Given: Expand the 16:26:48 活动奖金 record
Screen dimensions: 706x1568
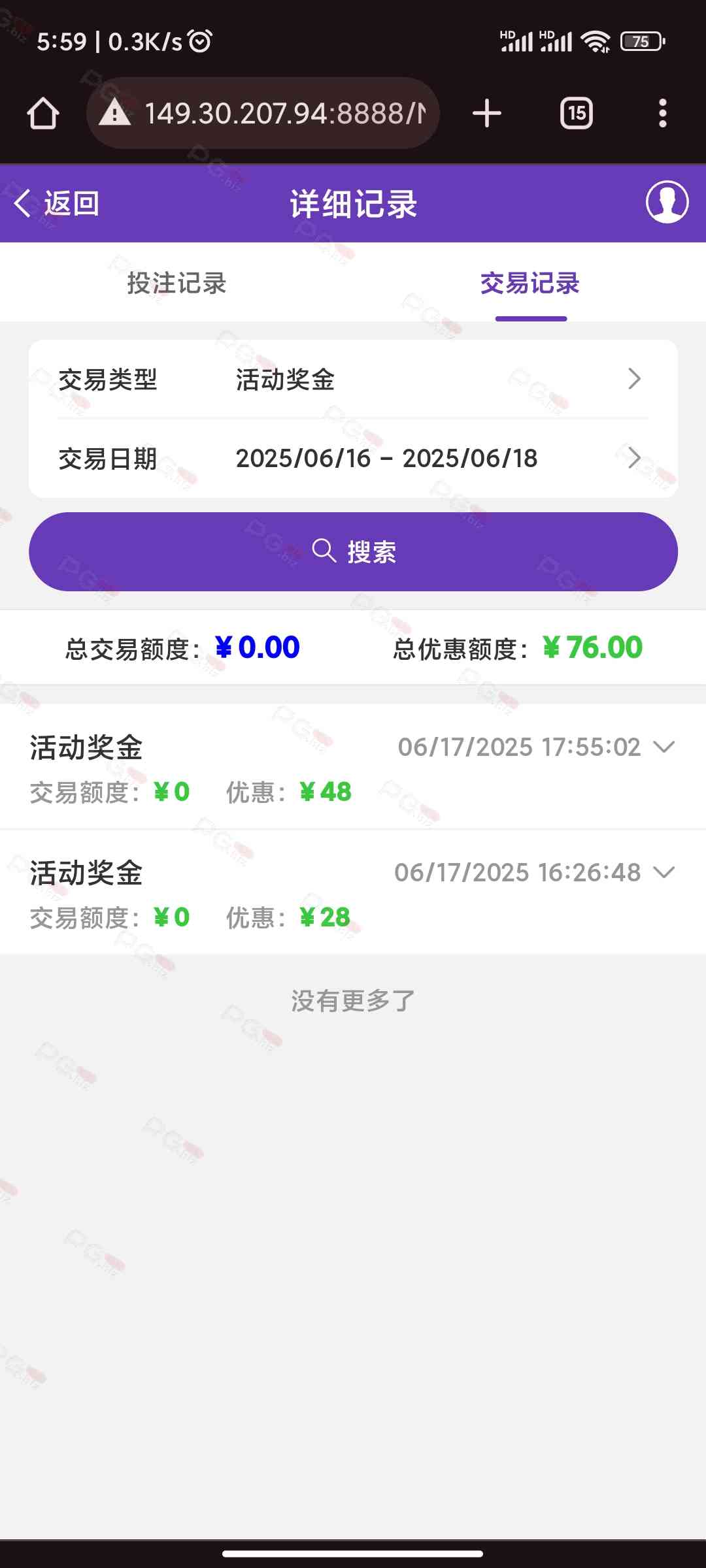Looking at the screenshot, I should pyautogui.click(x=664, y=873).
